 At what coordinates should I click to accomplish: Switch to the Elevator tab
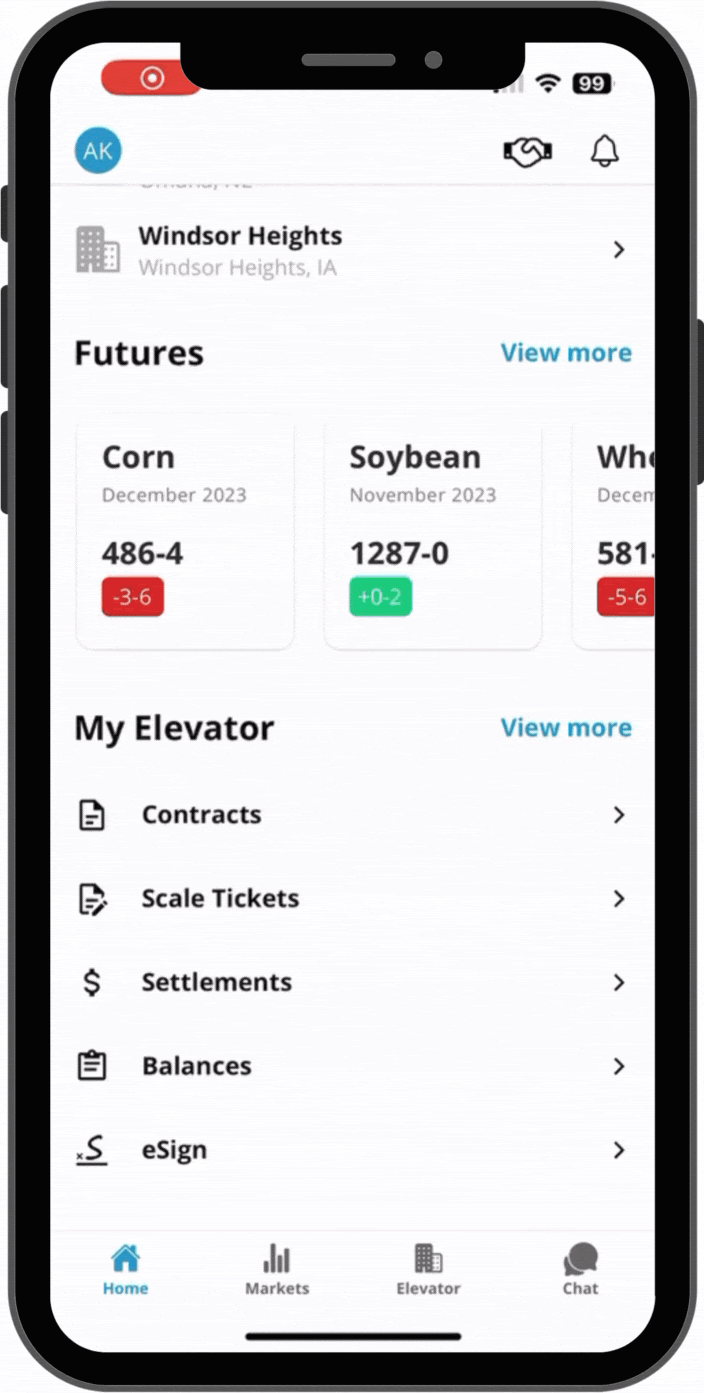click(428, 1270)
